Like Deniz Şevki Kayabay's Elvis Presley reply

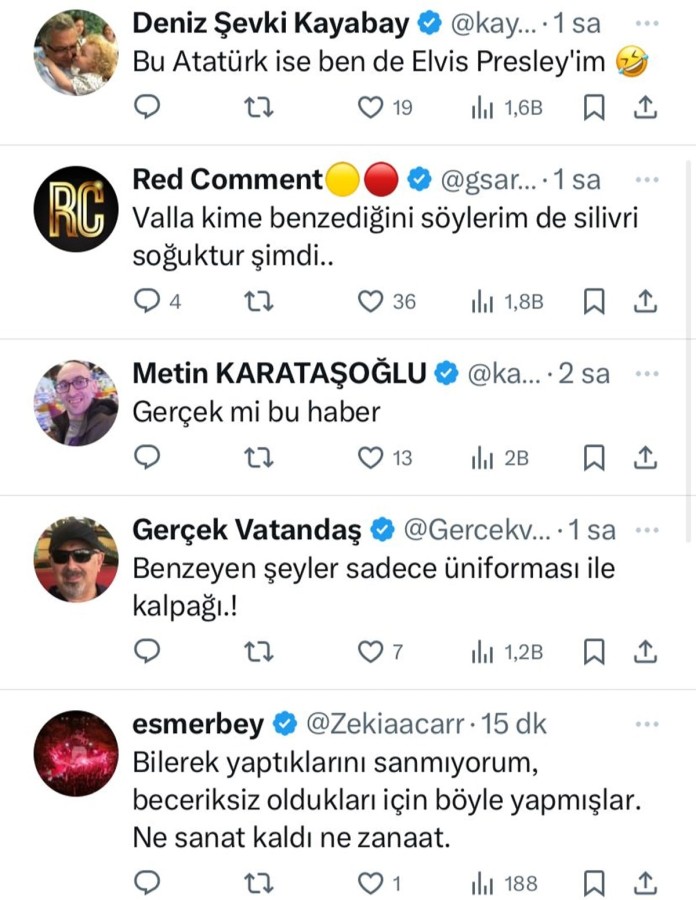pyautogui.click(x=372, y=108)
